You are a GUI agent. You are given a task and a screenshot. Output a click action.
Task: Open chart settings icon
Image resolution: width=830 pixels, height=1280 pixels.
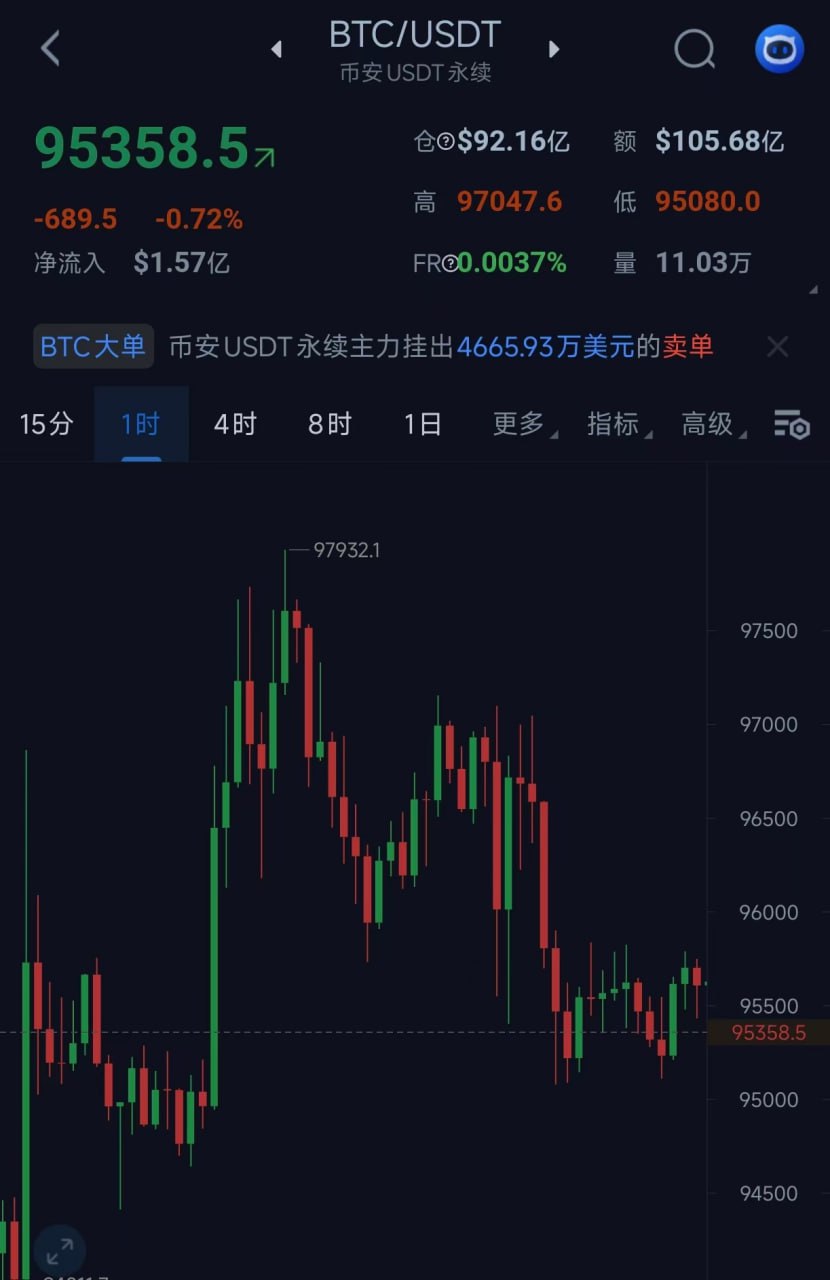[791, 425]
